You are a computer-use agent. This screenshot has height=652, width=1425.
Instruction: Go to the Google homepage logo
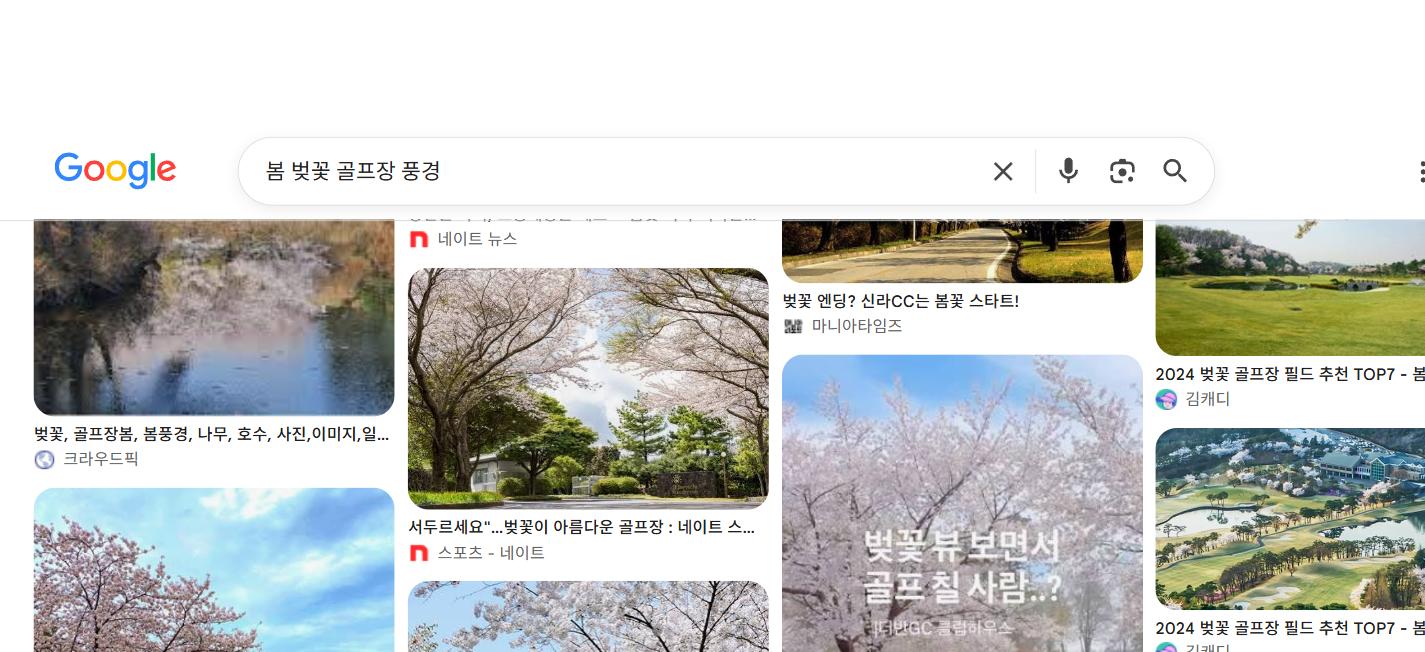pyautogui.click(x=115, y=171)
